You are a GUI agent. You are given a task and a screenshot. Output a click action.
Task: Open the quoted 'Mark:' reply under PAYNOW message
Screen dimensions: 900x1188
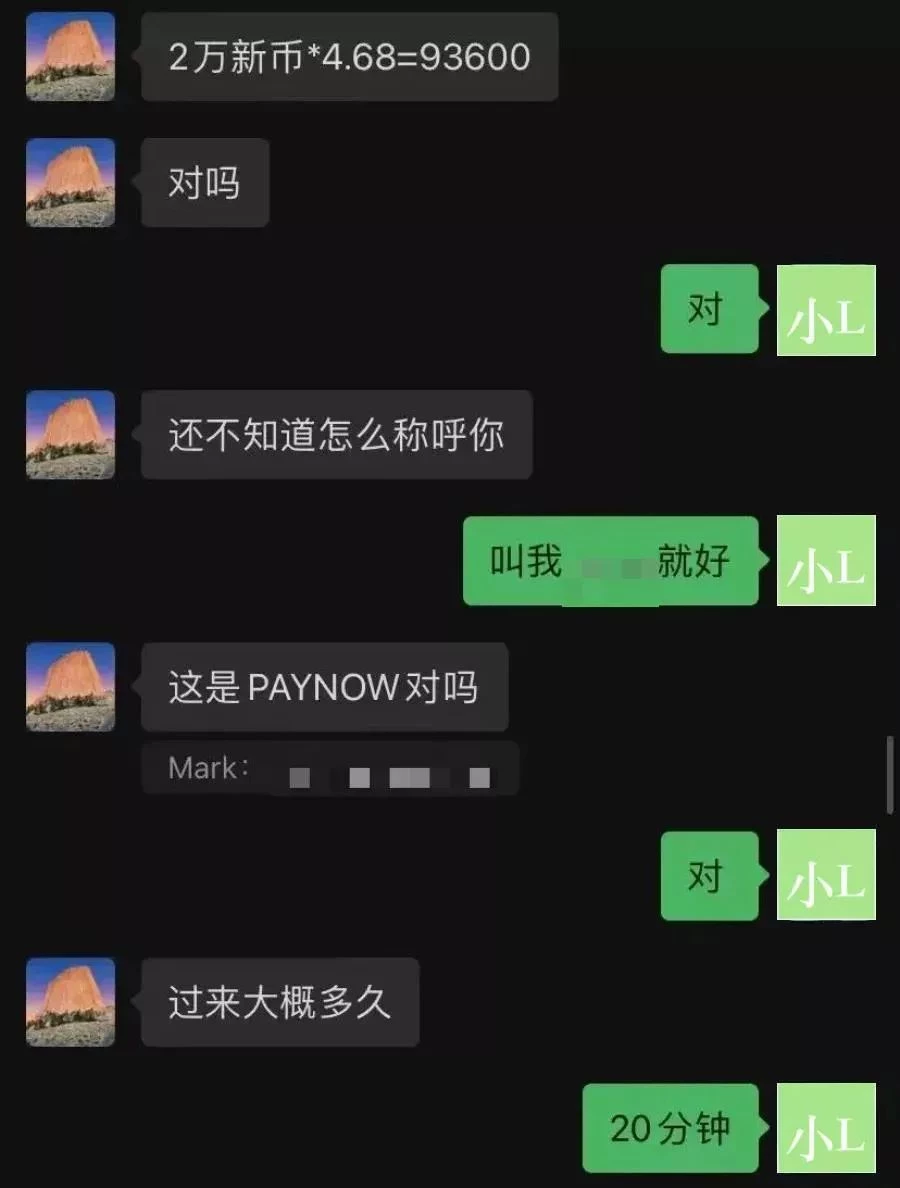(330, 768)
